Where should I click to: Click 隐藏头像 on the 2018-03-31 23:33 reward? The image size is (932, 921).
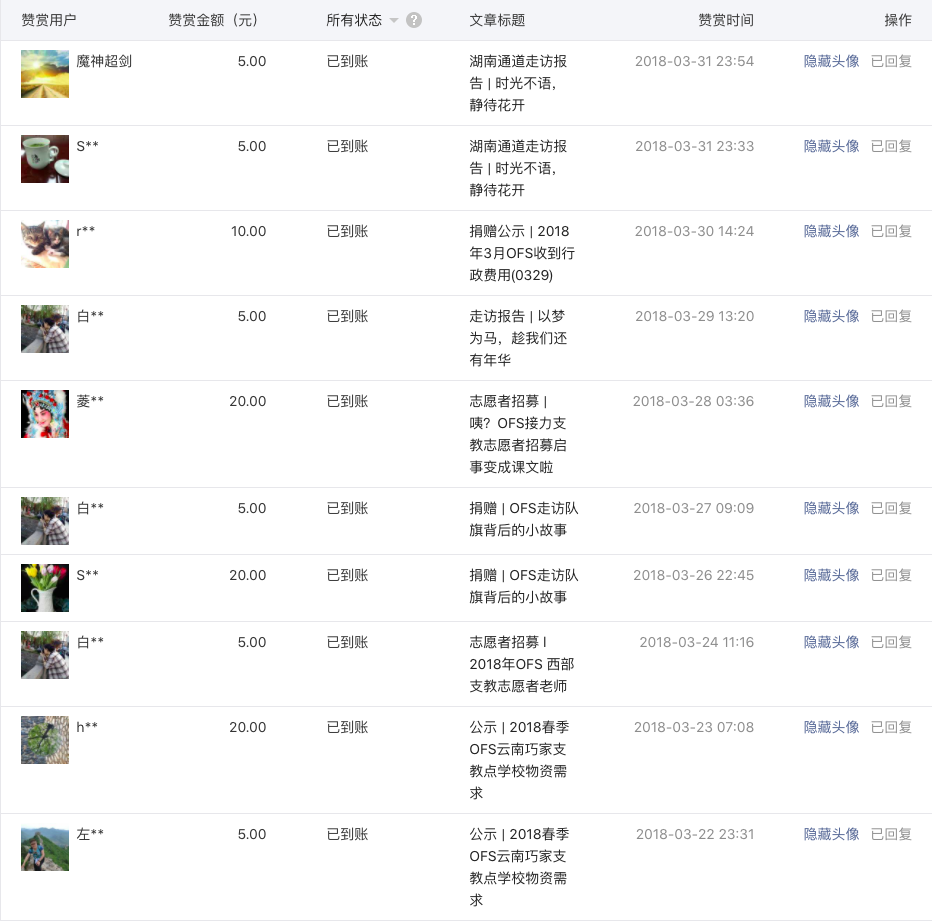pos(831,146)
